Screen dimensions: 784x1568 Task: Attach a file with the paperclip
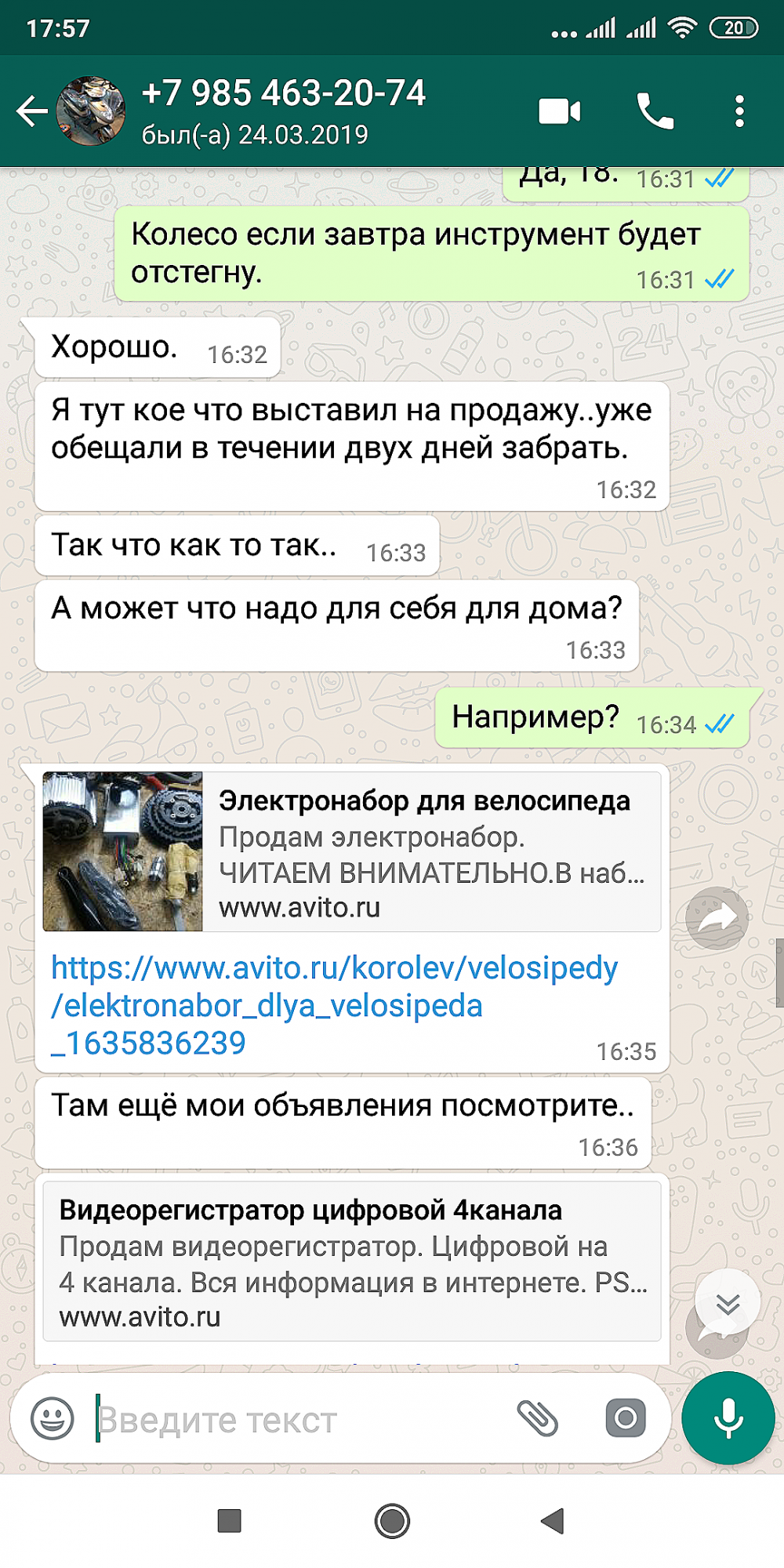pos(538,1418)
